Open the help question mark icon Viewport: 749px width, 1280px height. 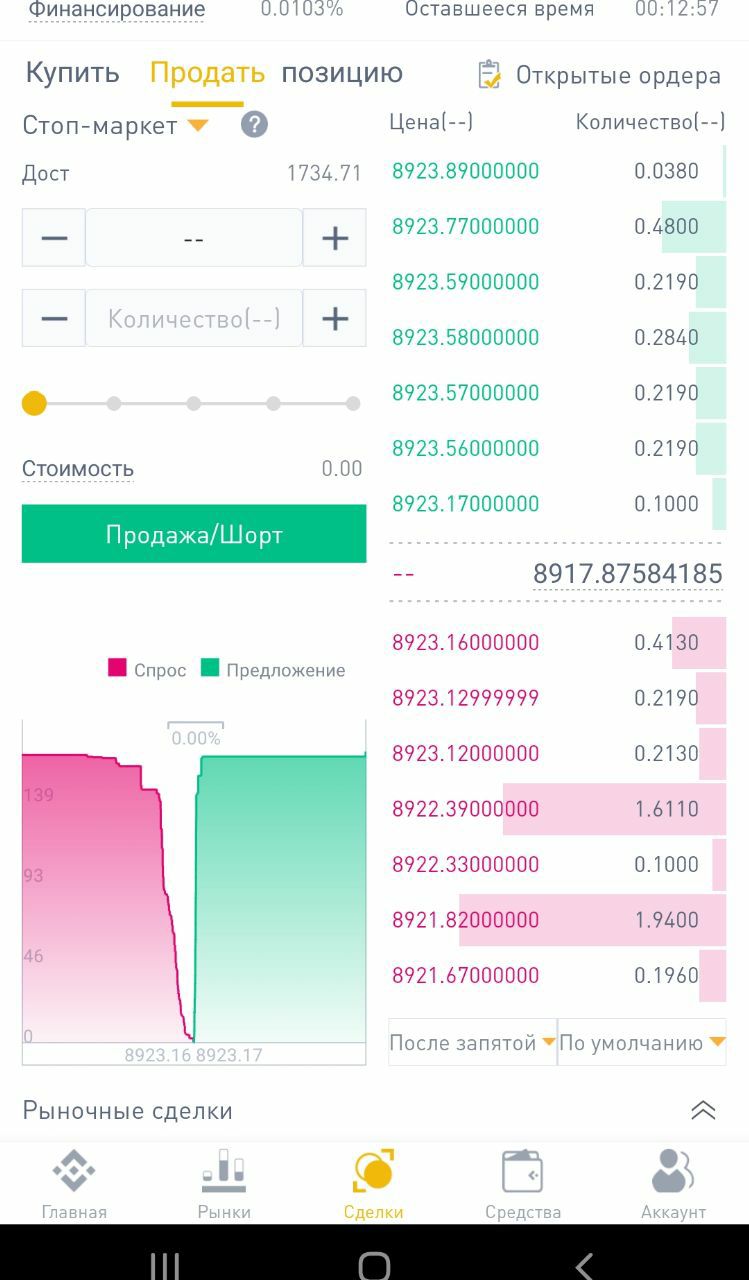click(x=254, y=125)
